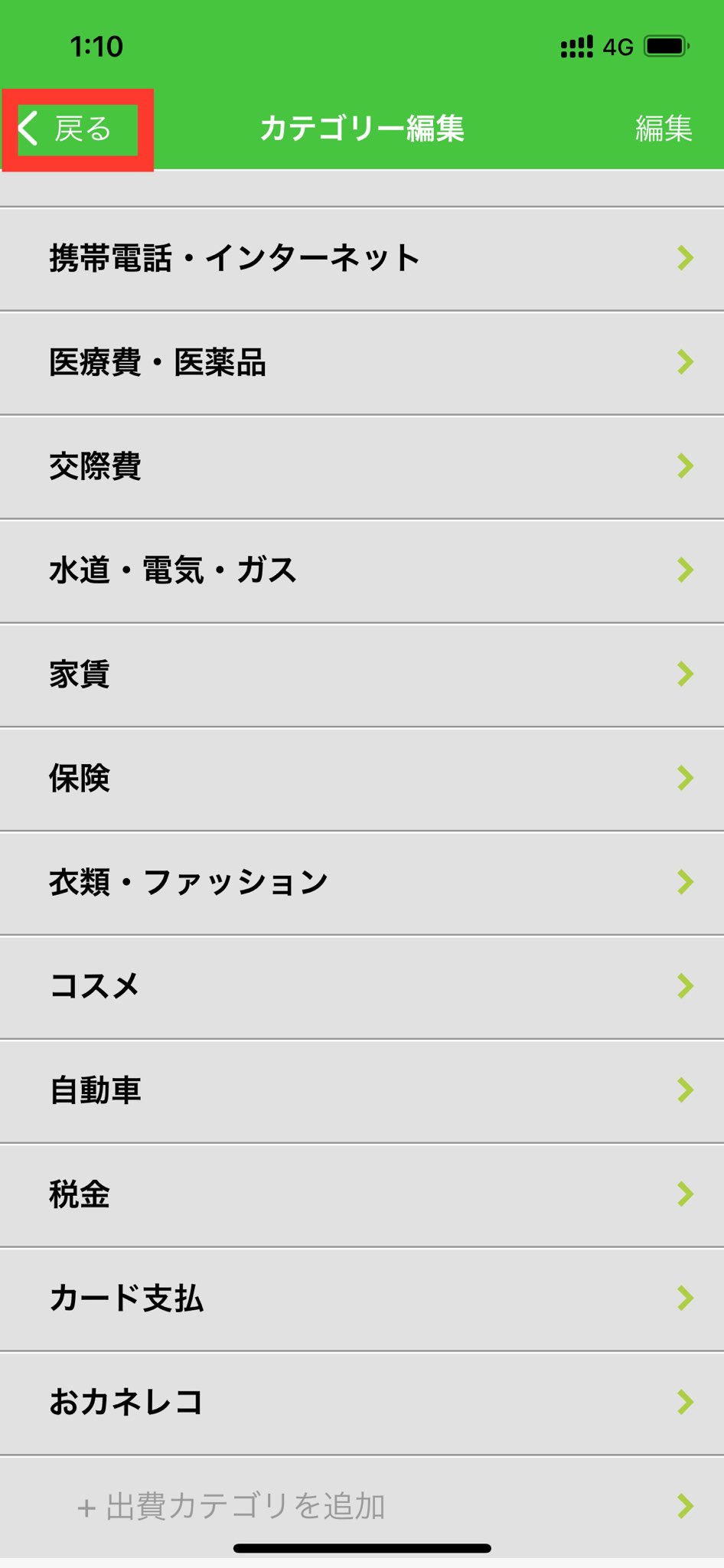Tap 編集 in the top bar

(663, 129)
